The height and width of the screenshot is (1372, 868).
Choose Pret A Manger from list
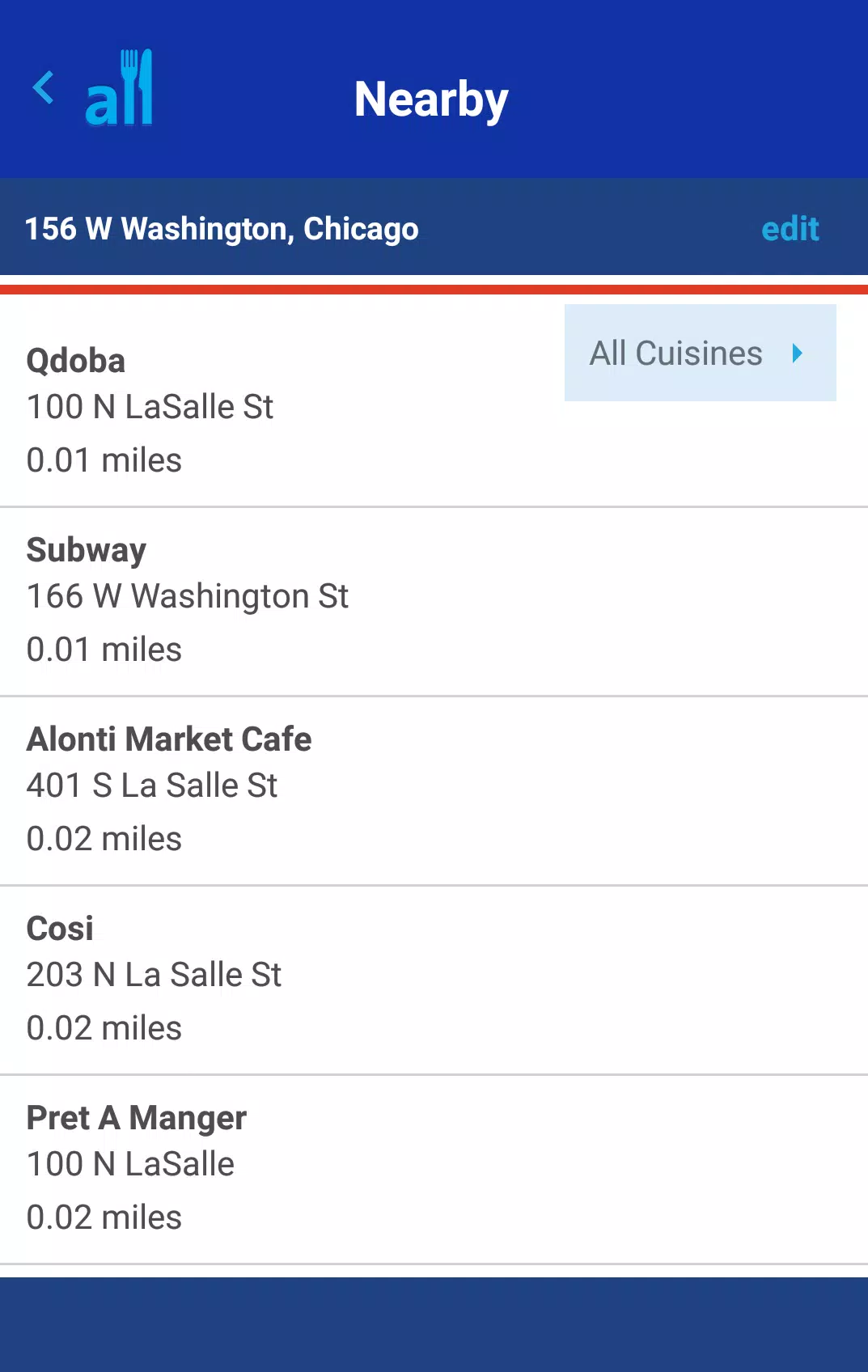(x=434, y=1170)
